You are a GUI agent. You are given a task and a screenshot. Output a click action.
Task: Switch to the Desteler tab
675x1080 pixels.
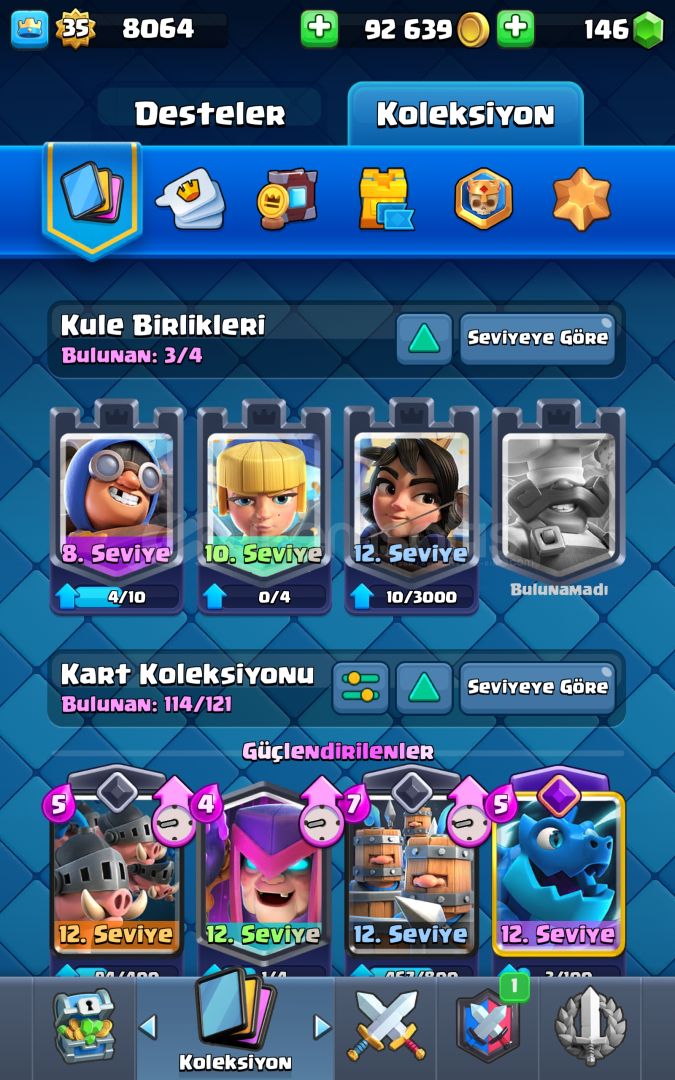[210, 114]
